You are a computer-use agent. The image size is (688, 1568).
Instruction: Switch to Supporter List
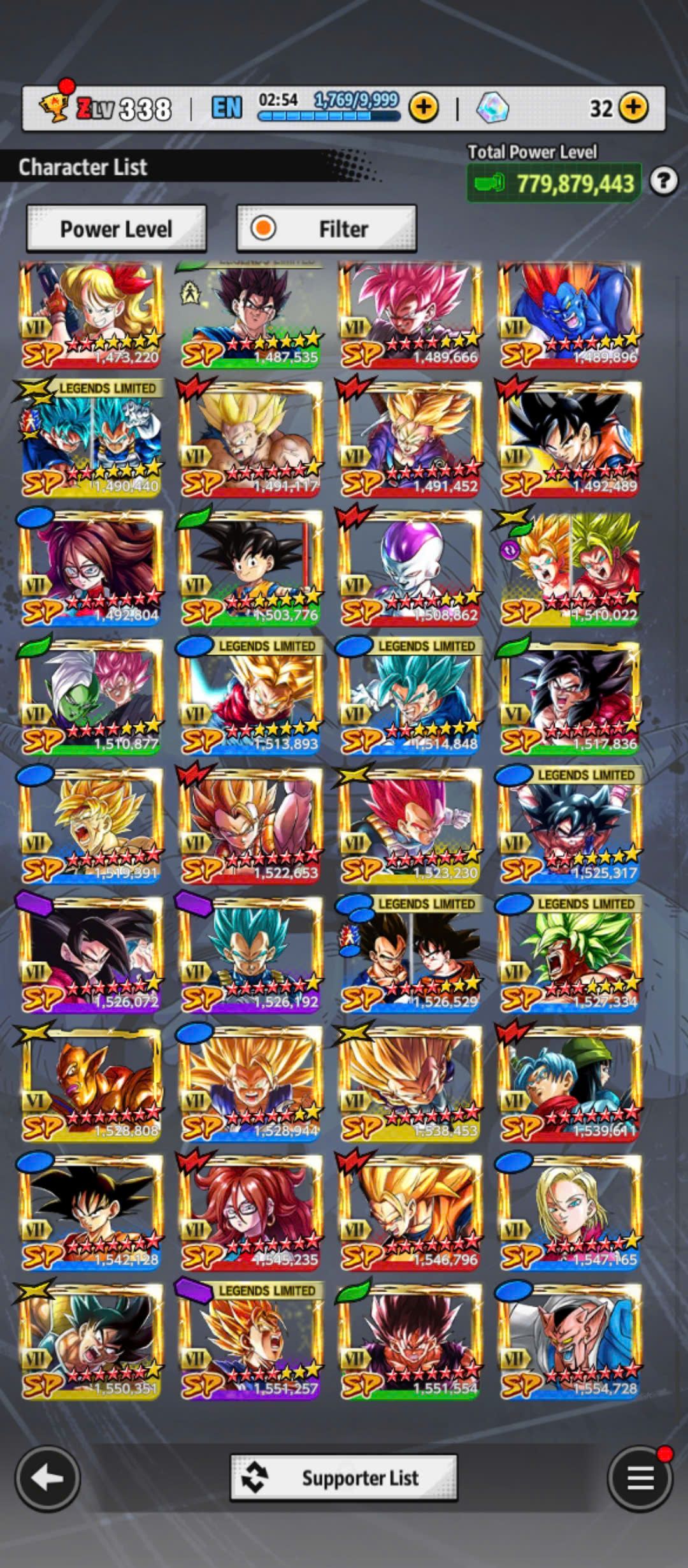pyautogui.click(x=343, y=1477)
